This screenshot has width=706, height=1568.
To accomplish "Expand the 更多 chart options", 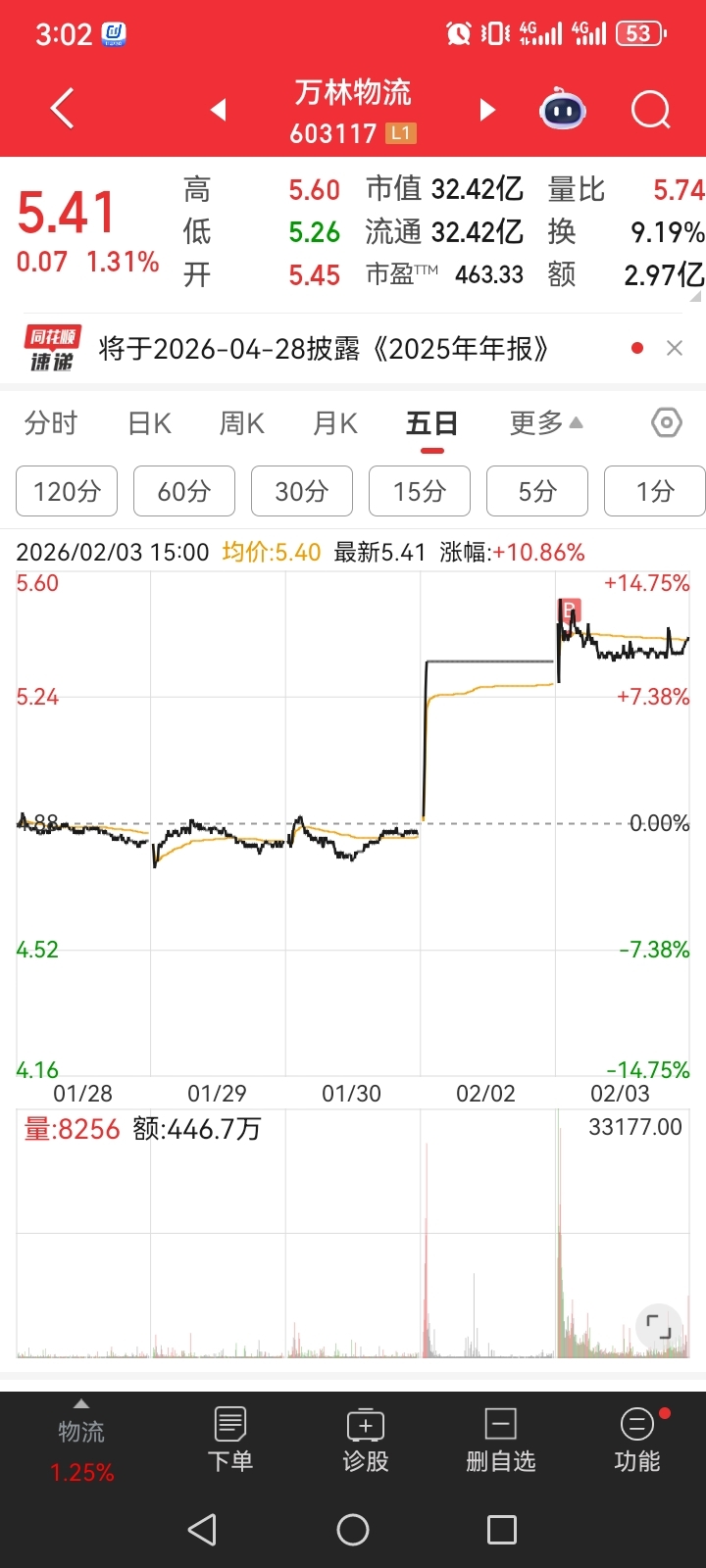I will click(x=546, y=423).
